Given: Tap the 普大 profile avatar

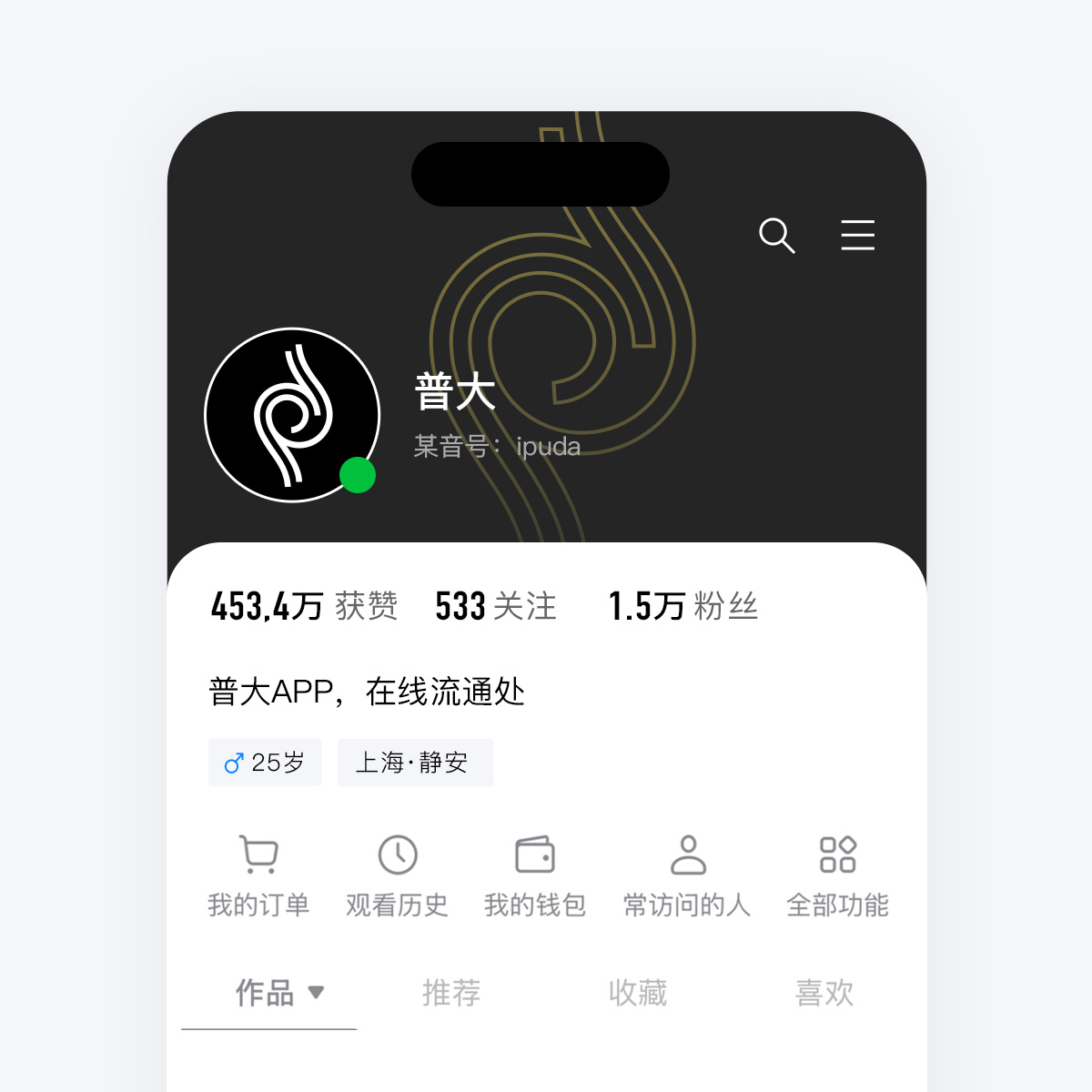Looking at the screenshot, I should tap(292, 415).
